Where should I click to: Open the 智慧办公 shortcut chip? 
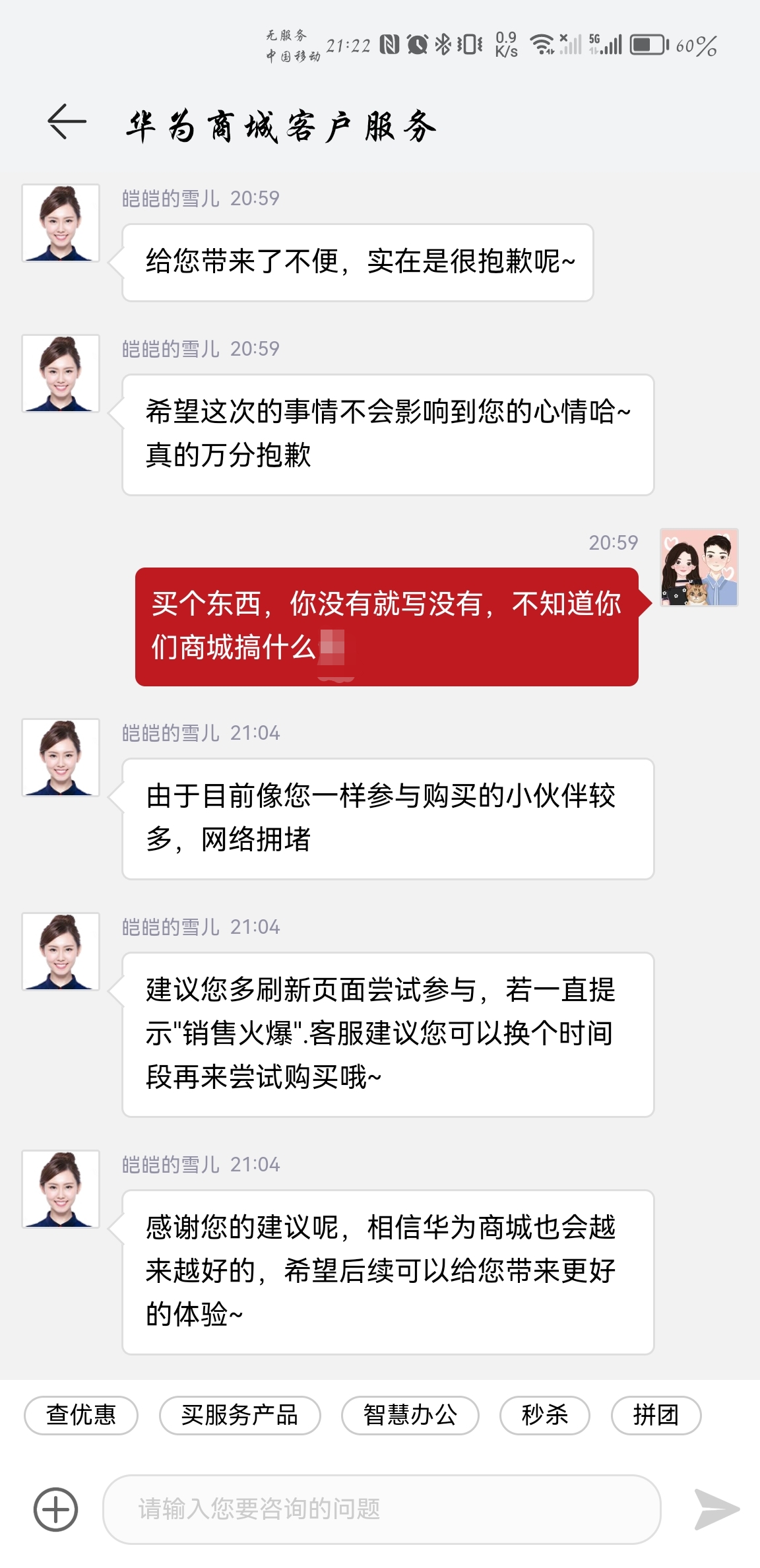click(x=410, y=1415)
